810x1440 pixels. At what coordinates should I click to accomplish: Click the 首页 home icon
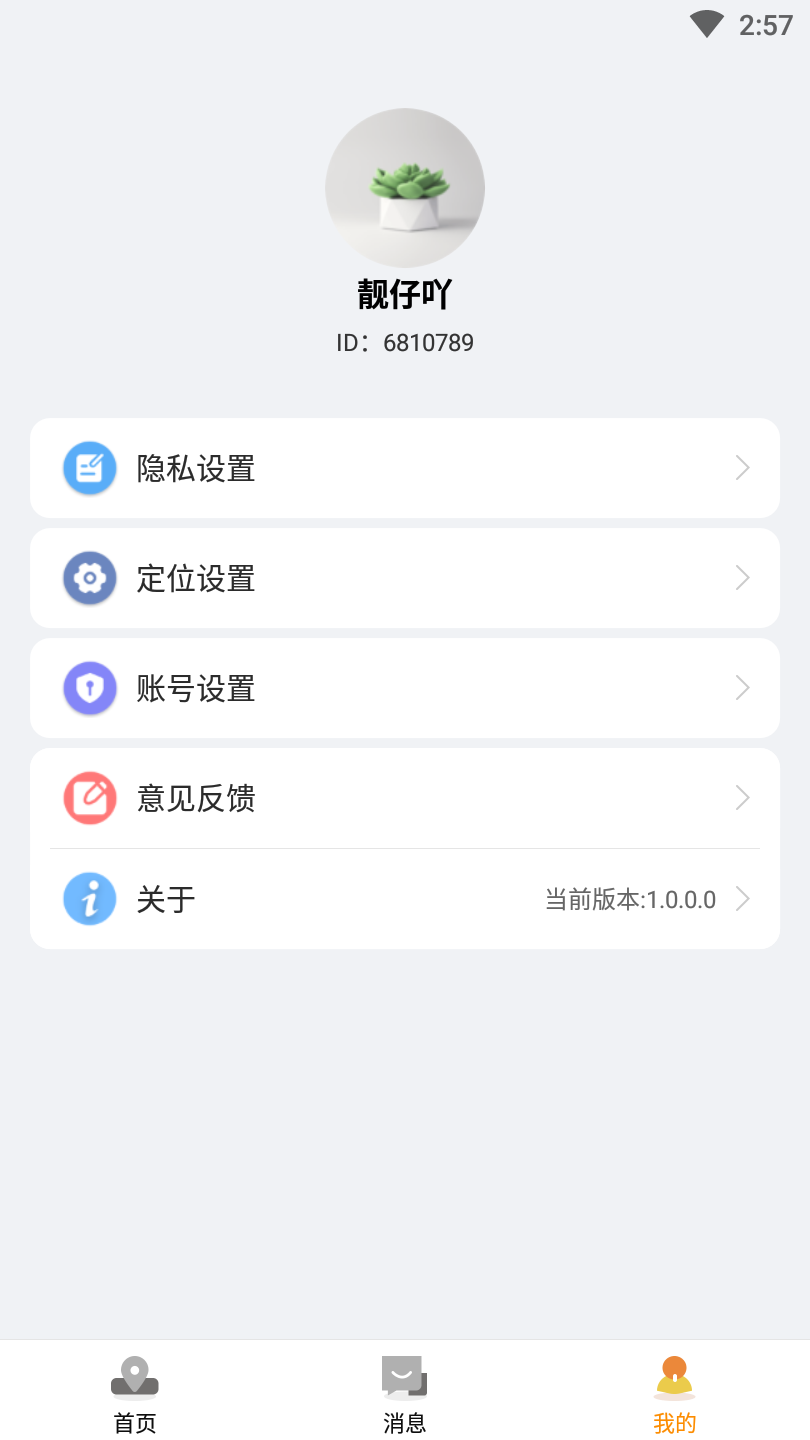click(135, 1376)
